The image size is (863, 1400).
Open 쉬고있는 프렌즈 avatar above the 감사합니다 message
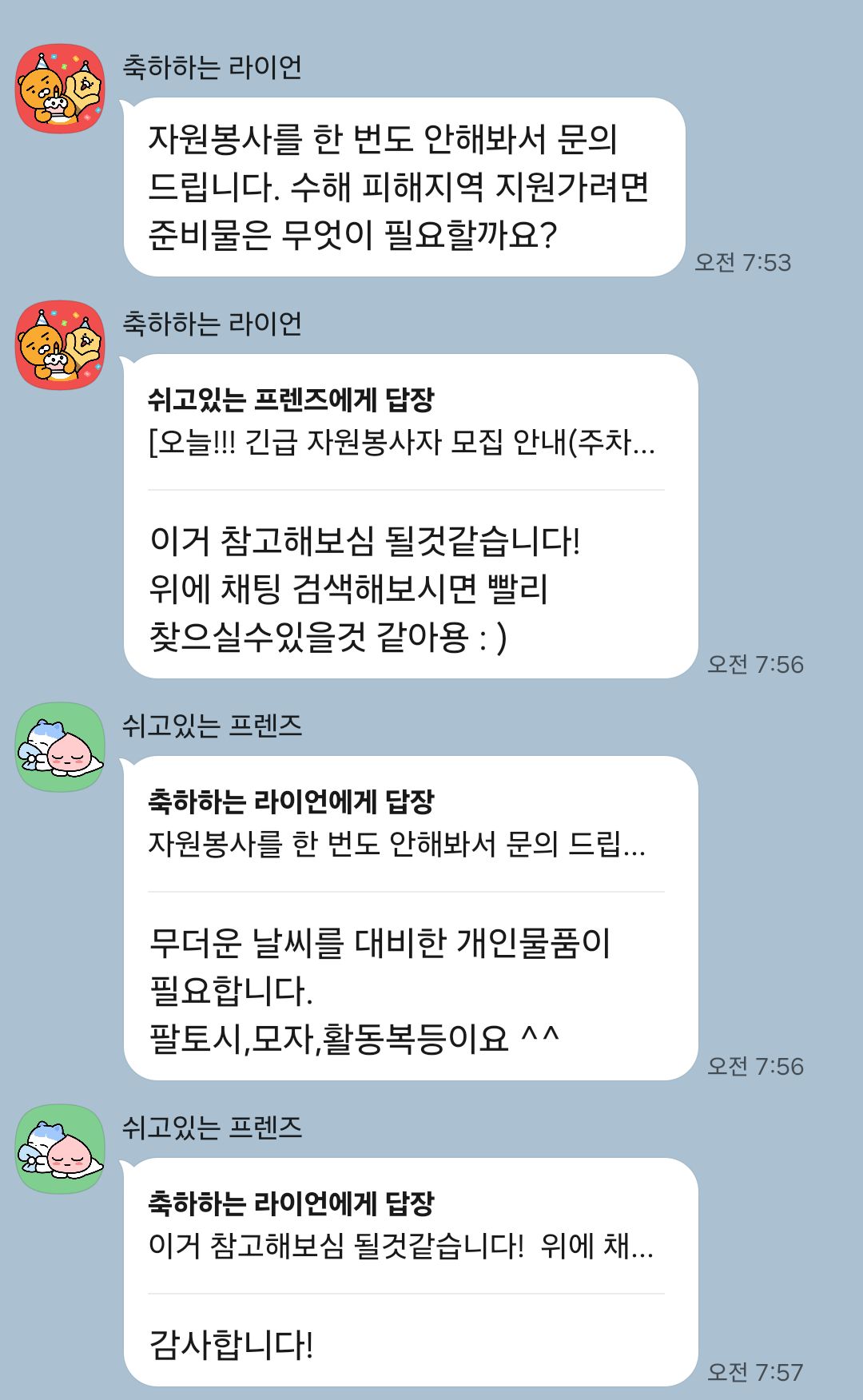click(x=61, y=1149)
